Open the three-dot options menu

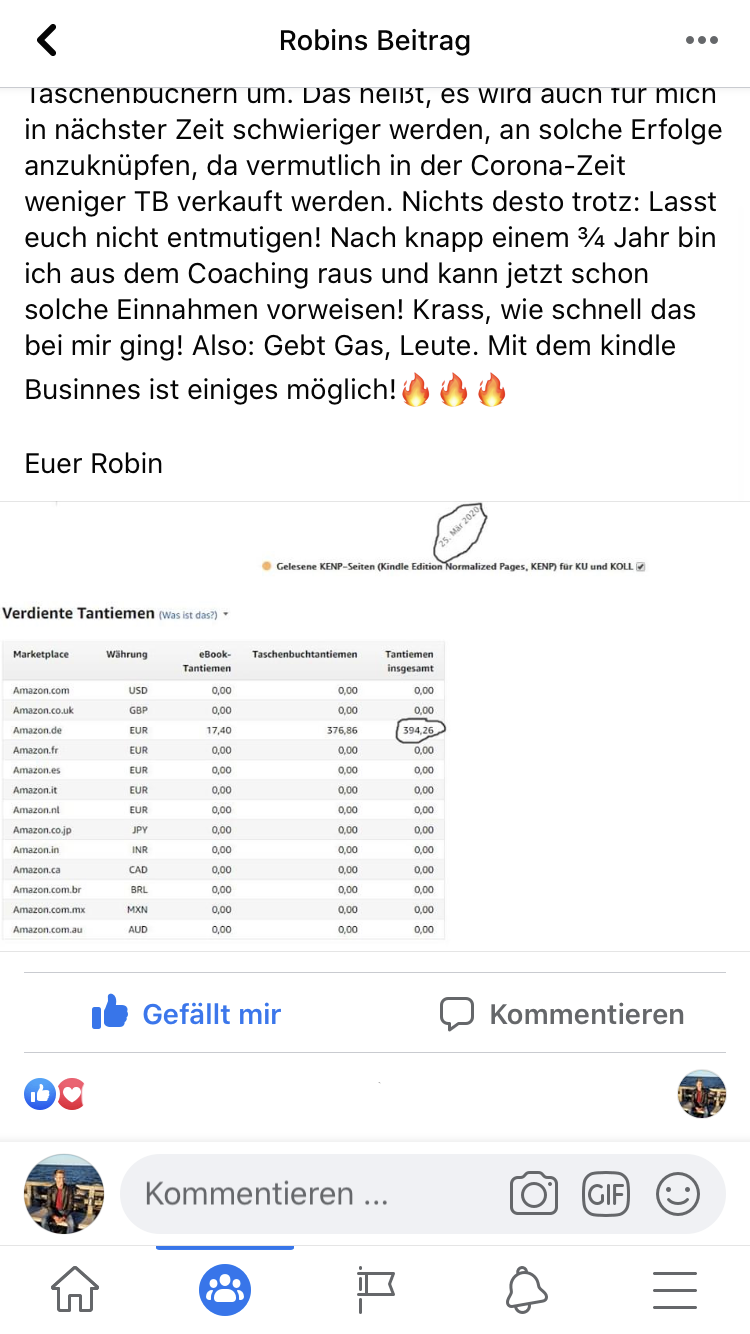pos(701,41)
